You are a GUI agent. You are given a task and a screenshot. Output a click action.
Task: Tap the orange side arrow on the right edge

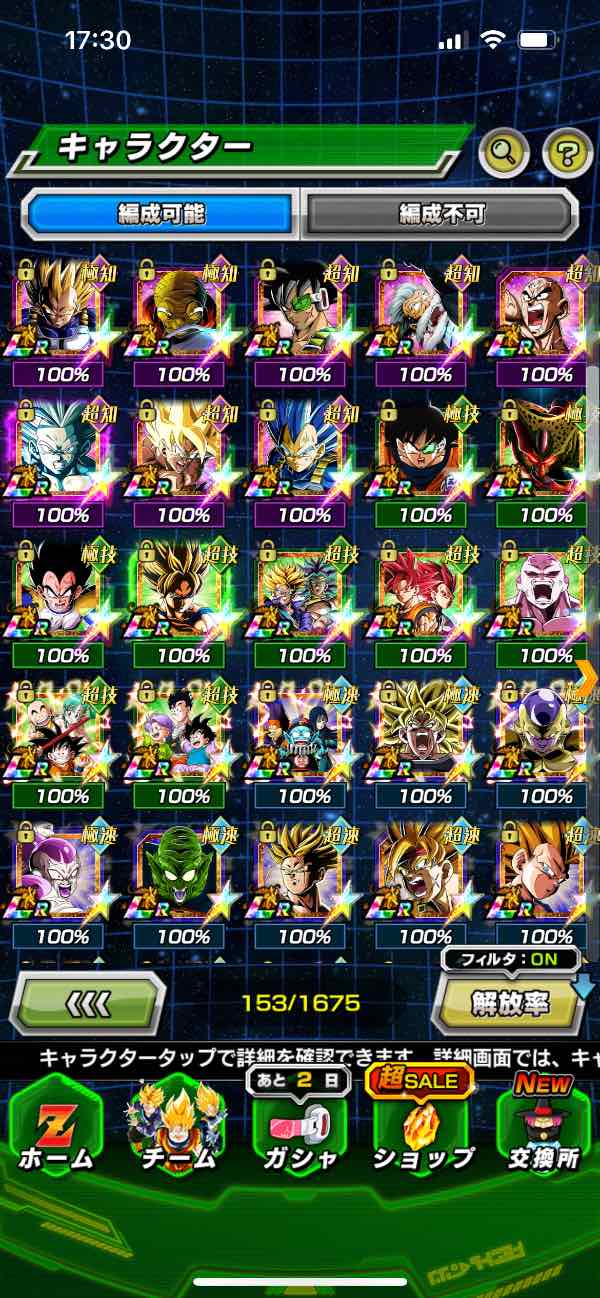[588, 676]
